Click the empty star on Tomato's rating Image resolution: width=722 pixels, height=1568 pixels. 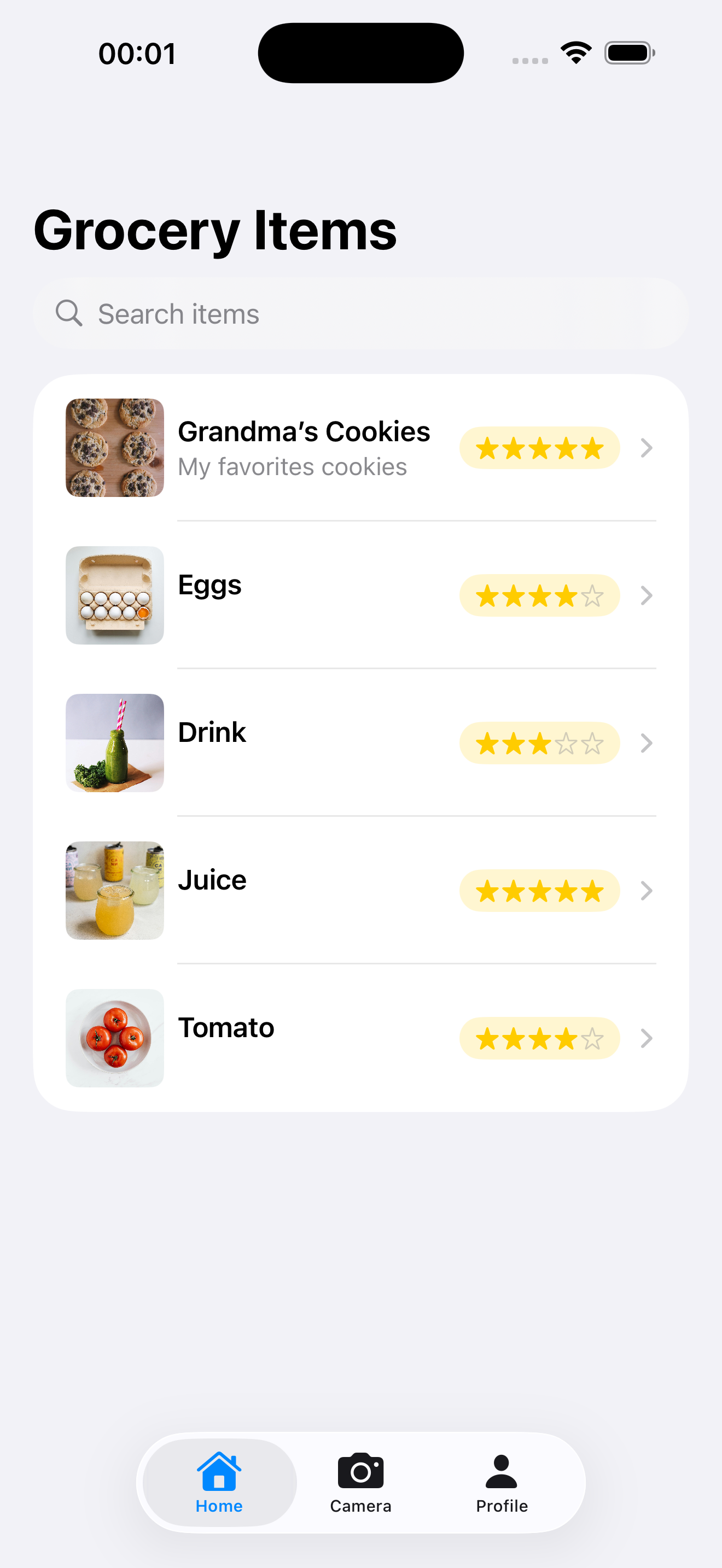click(x=592, y=1038)
